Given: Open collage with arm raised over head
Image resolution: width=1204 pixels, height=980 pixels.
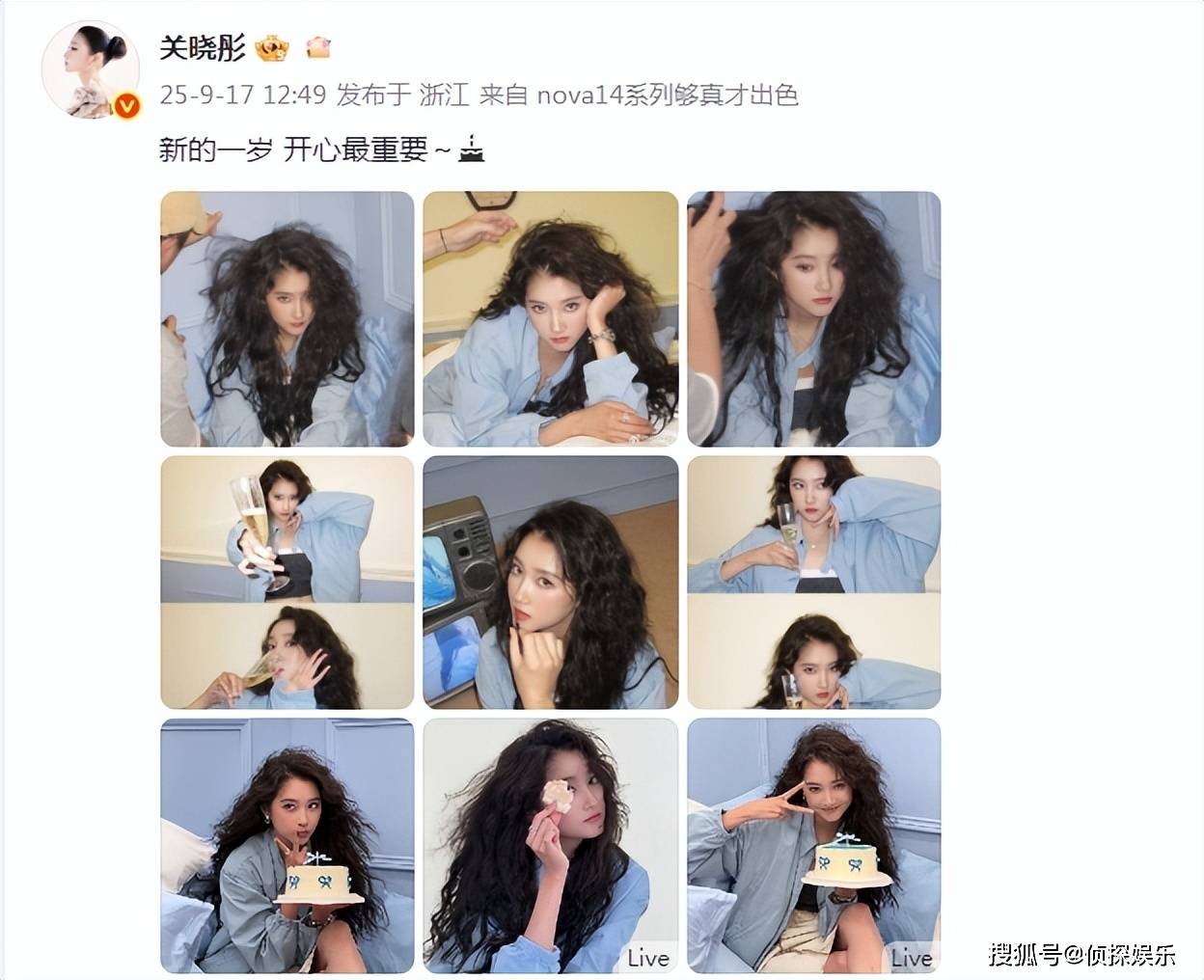Looking at the screenshot, I should (x=813, y=582).
